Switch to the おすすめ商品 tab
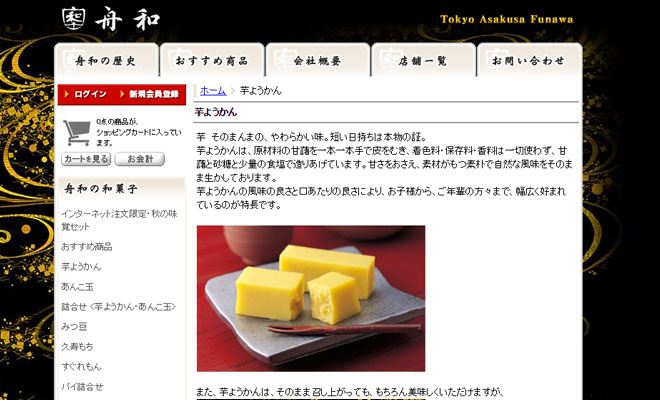Screen dimensions: 660x400 [x=212, y=61]
